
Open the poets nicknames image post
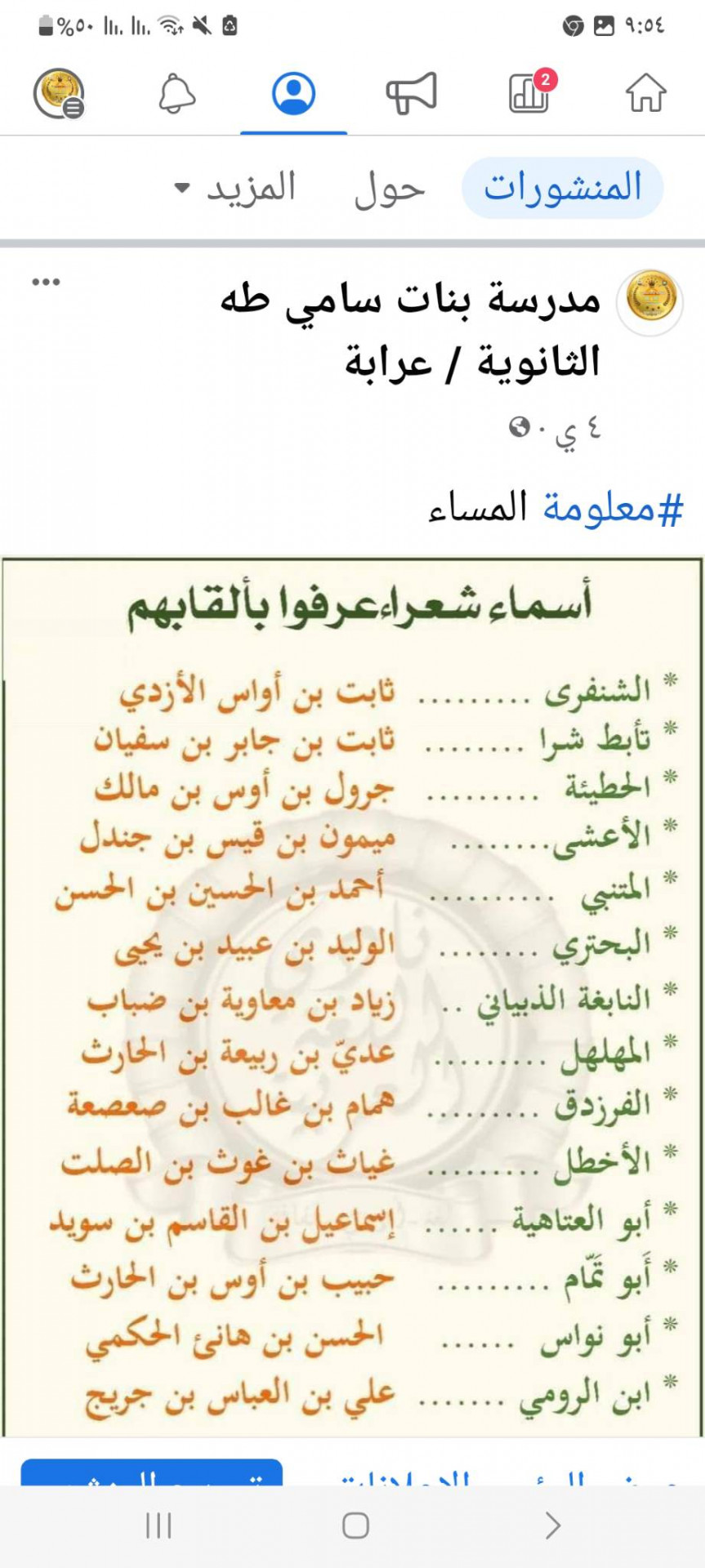coord(352,996)
